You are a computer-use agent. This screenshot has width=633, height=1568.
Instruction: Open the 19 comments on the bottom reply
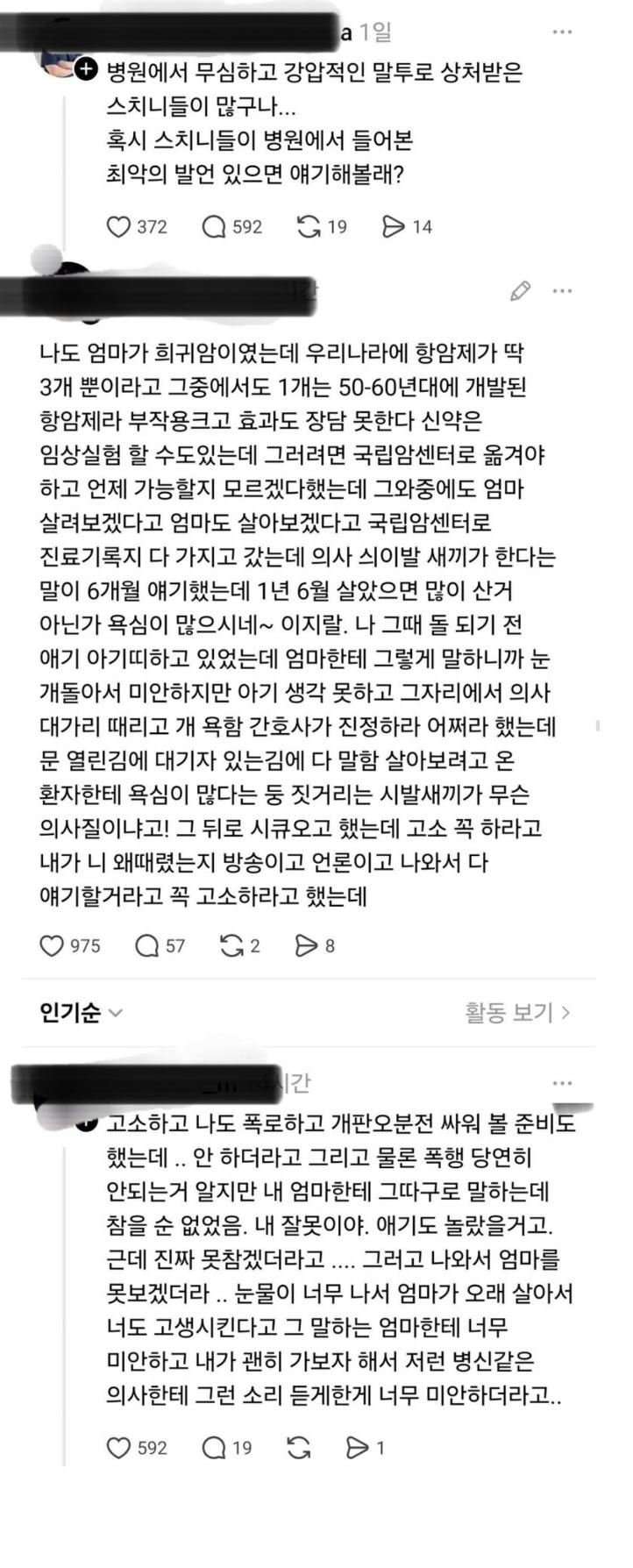(214, 1448)
